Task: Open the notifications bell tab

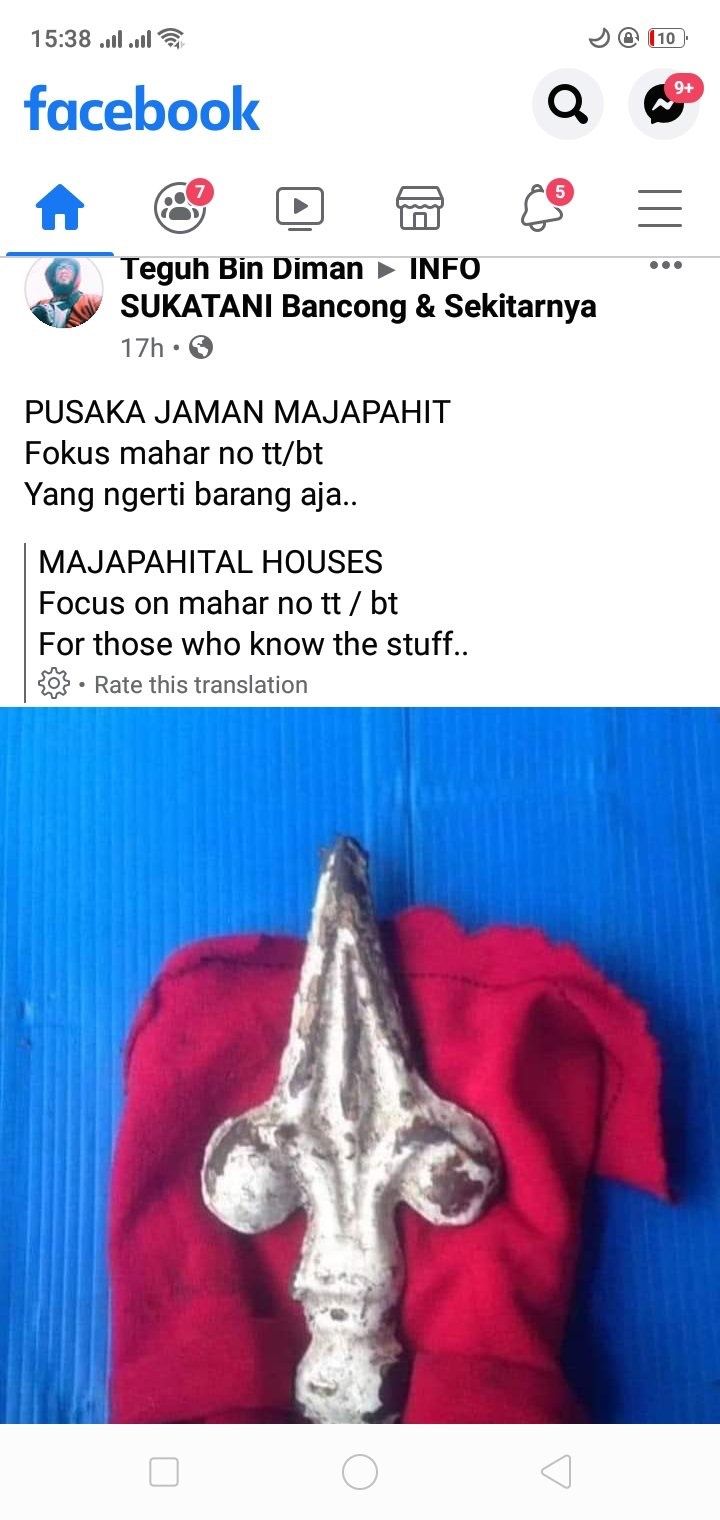Action: pos(541,208)
